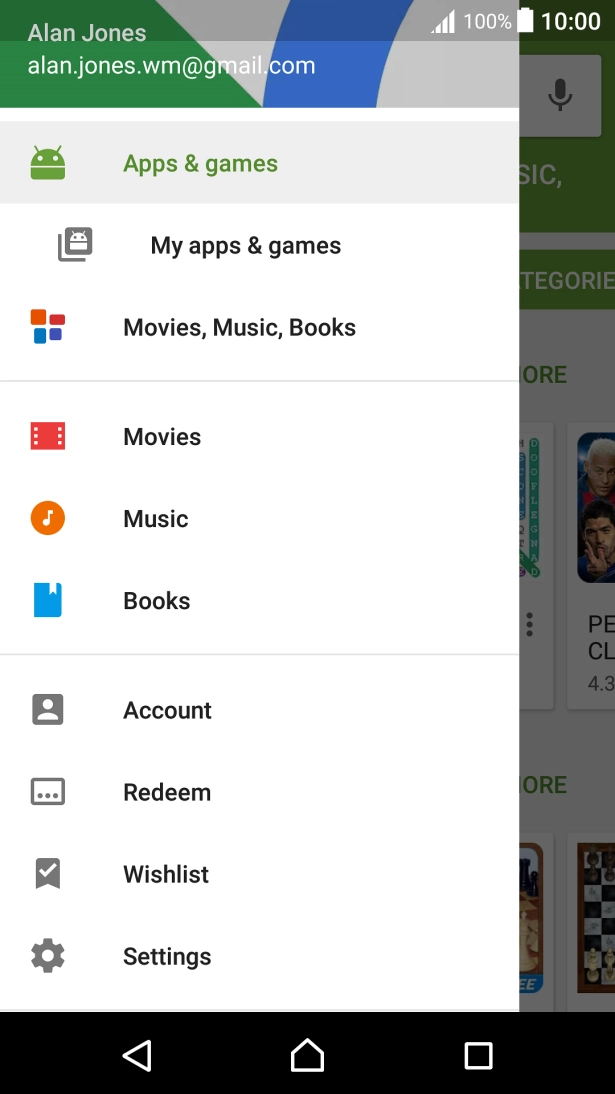Go to Movies, Music, Books
The height and width of the screenshot is (1094, 615).
click(239, 328)
